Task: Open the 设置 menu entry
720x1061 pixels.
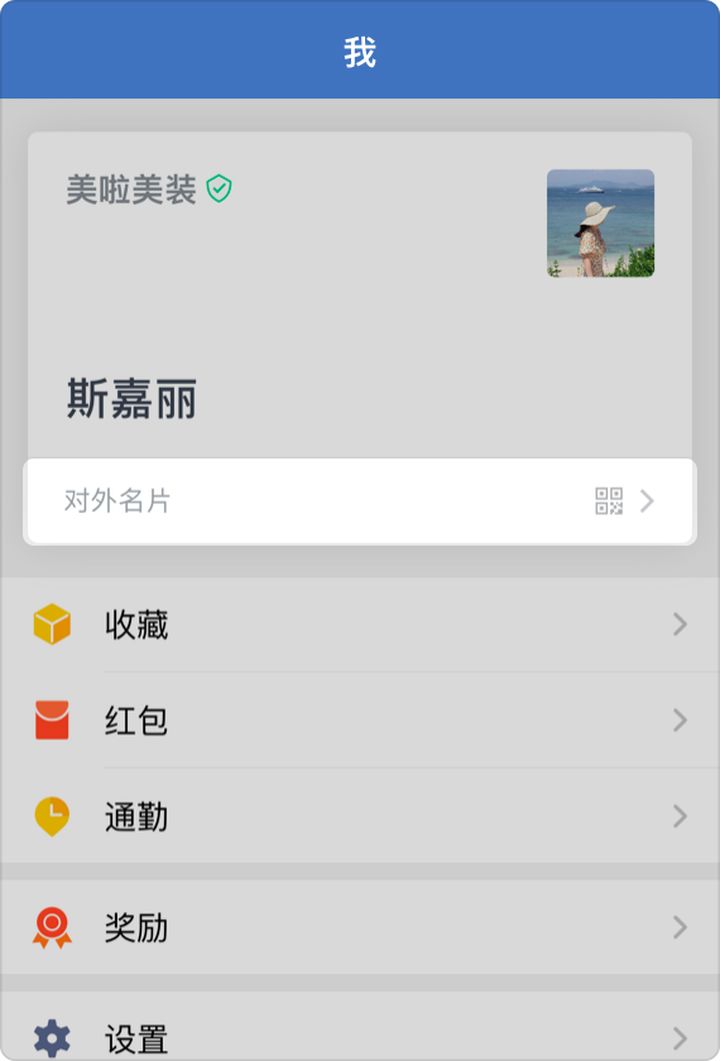Action: click(135, 1038)
